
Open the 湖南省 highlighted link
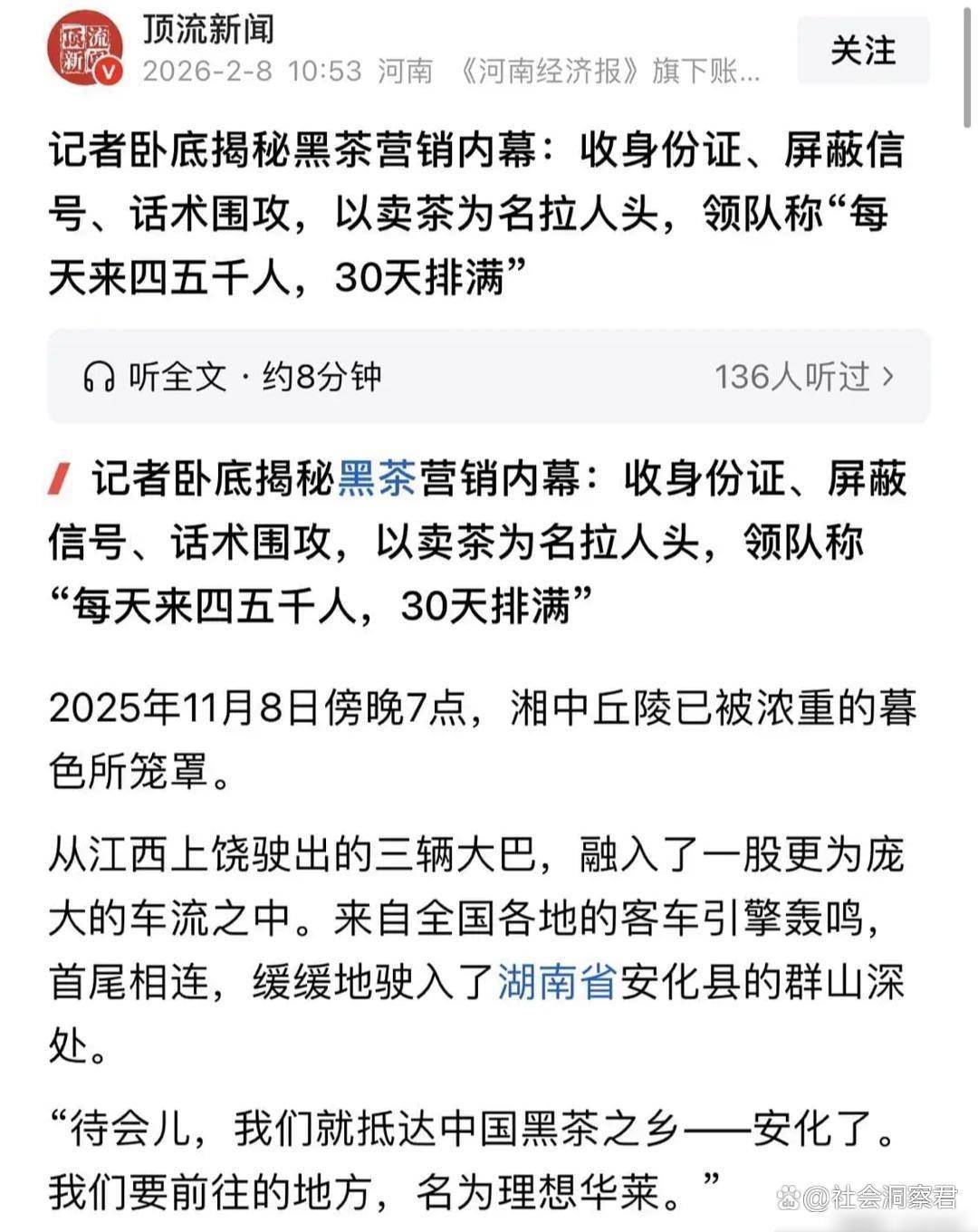[x=557, y=981]
